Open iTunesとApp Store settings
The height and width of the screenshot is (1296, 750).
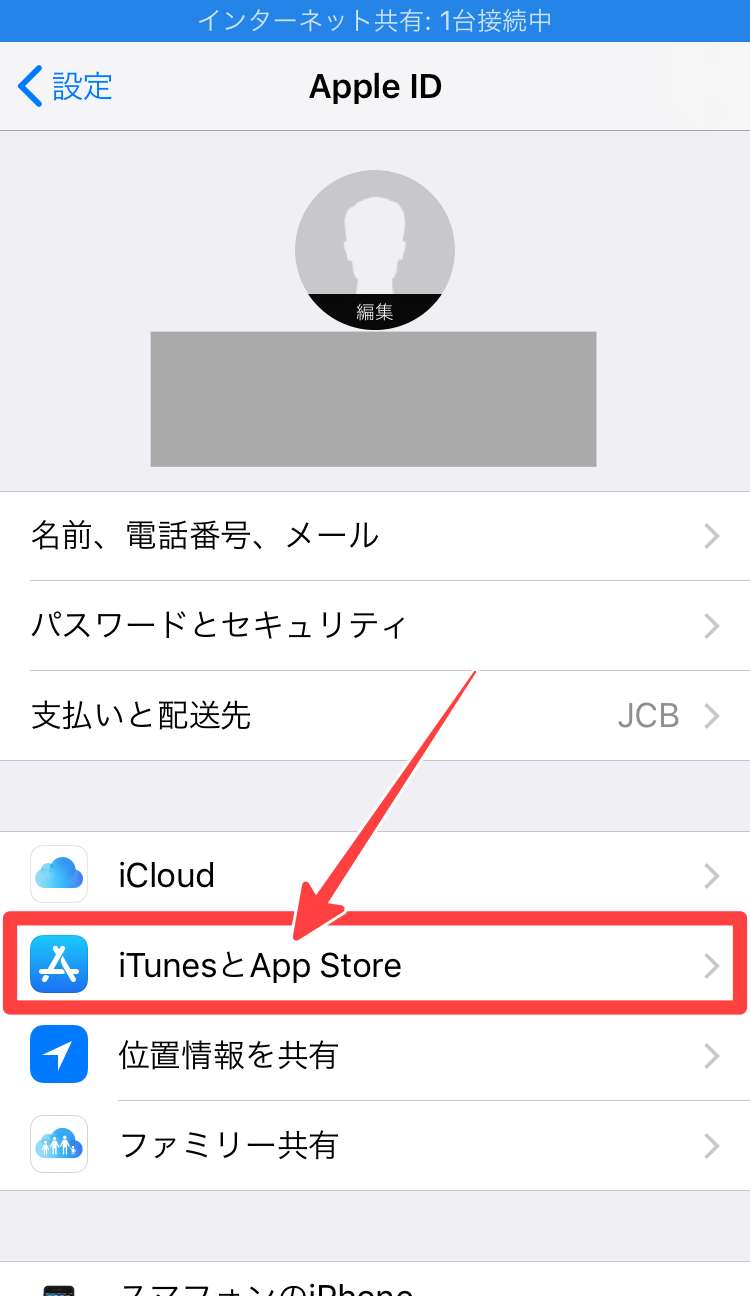tap(375, 966)
